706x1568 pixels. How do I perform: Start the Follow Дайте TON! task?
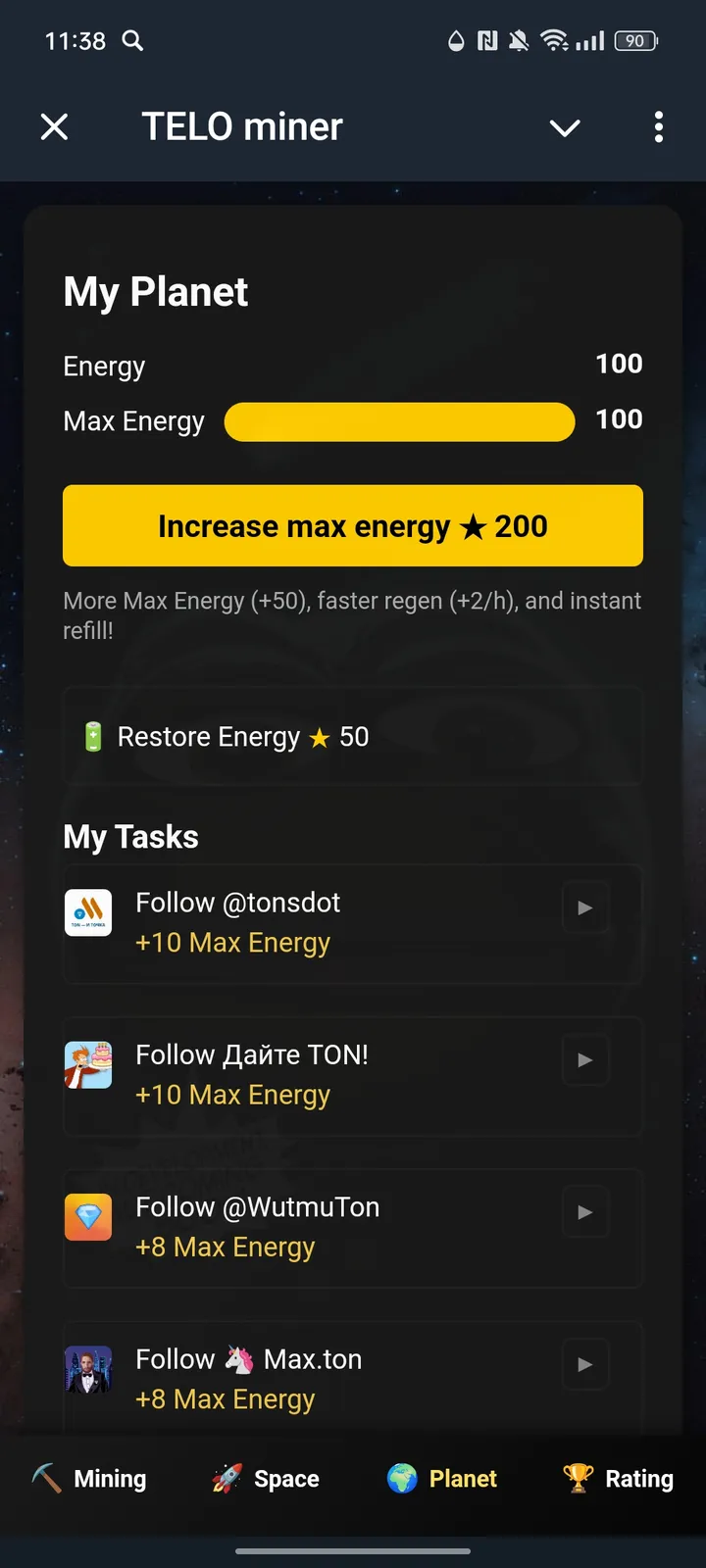(x=584, y=1059)
